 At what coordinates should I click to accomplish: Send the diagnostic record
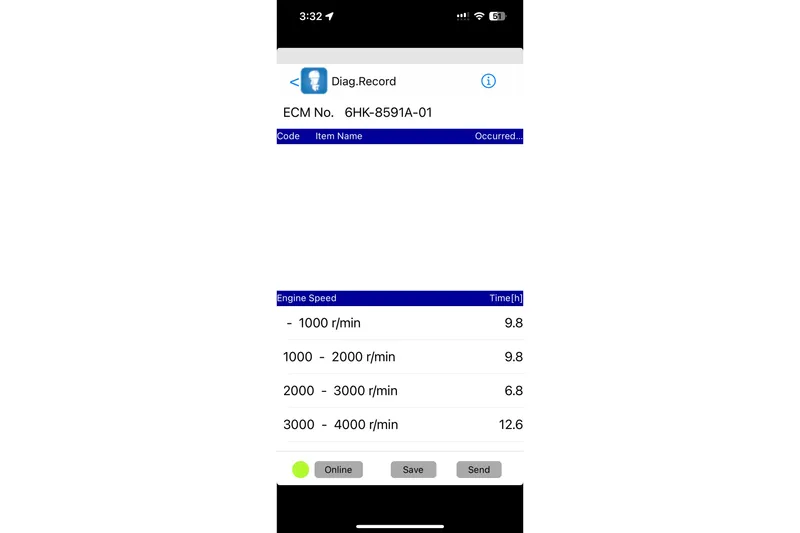479,470
